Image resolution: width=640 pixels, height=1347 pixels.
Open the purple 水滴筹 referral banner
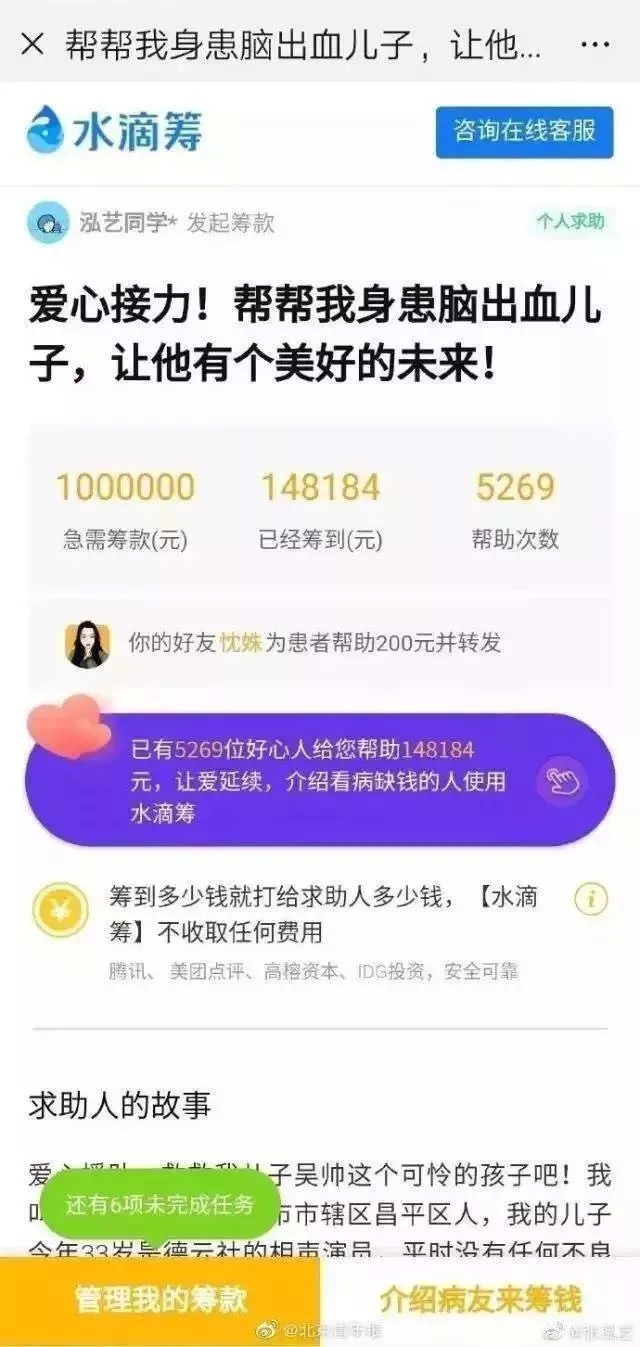pos(320,780)
